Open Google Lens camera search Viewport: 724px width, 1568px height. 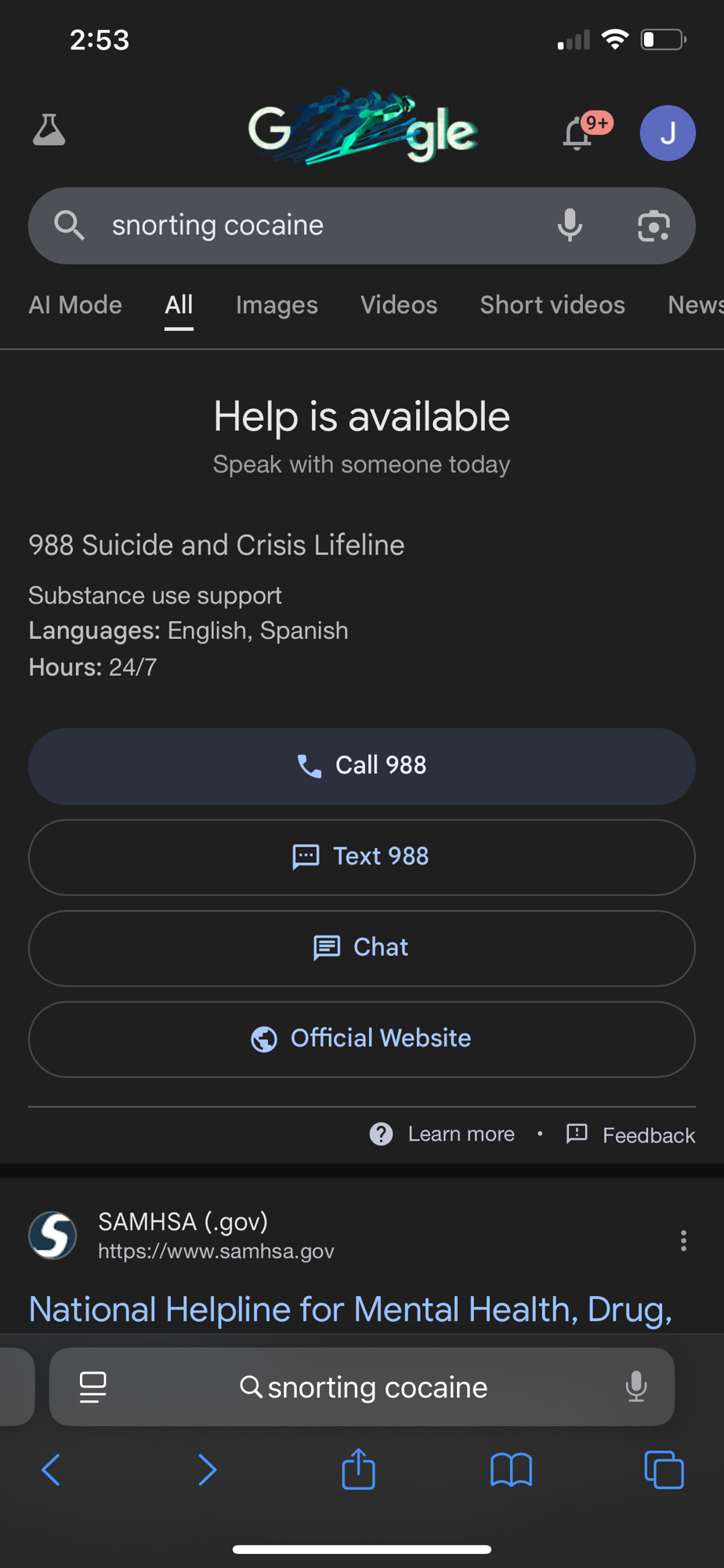pyautogui.click(x=653, y=226)
